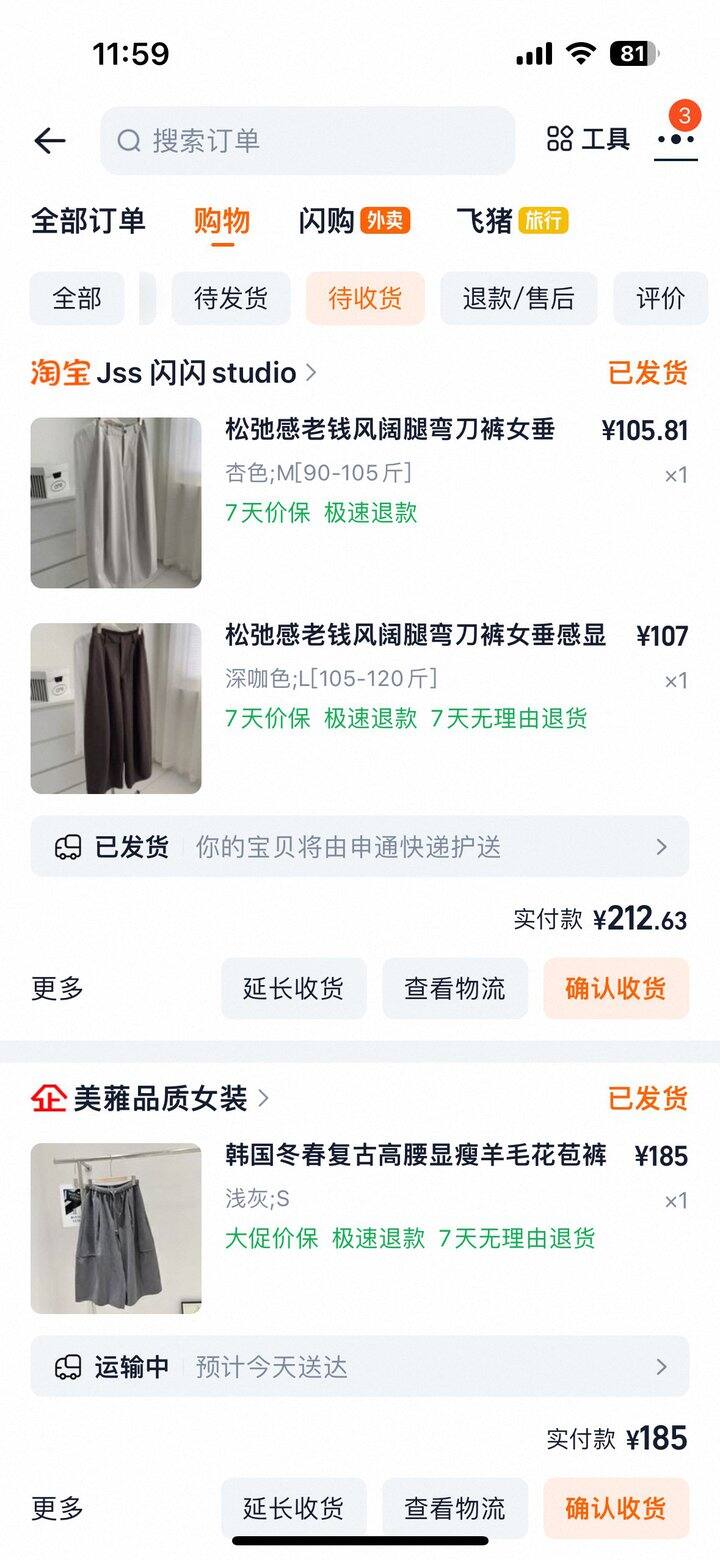Viewport: 720px width, 1560px height.
Task: Open the 运输中 delivery status row
Action: tap(360, 1367)
